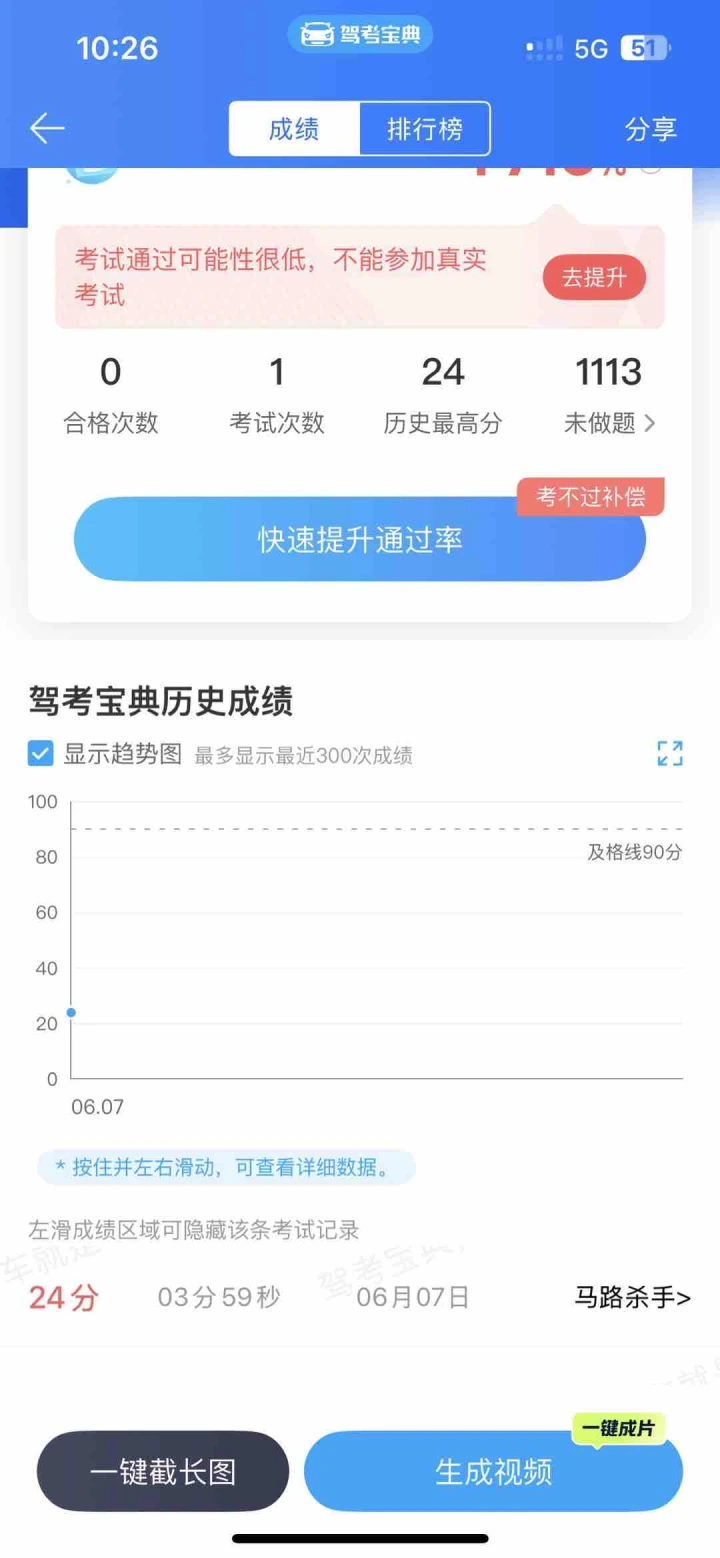720x1558 pixels.
Task: Open the 06月07日 24分 exam record
Action: coord(360,1298)
